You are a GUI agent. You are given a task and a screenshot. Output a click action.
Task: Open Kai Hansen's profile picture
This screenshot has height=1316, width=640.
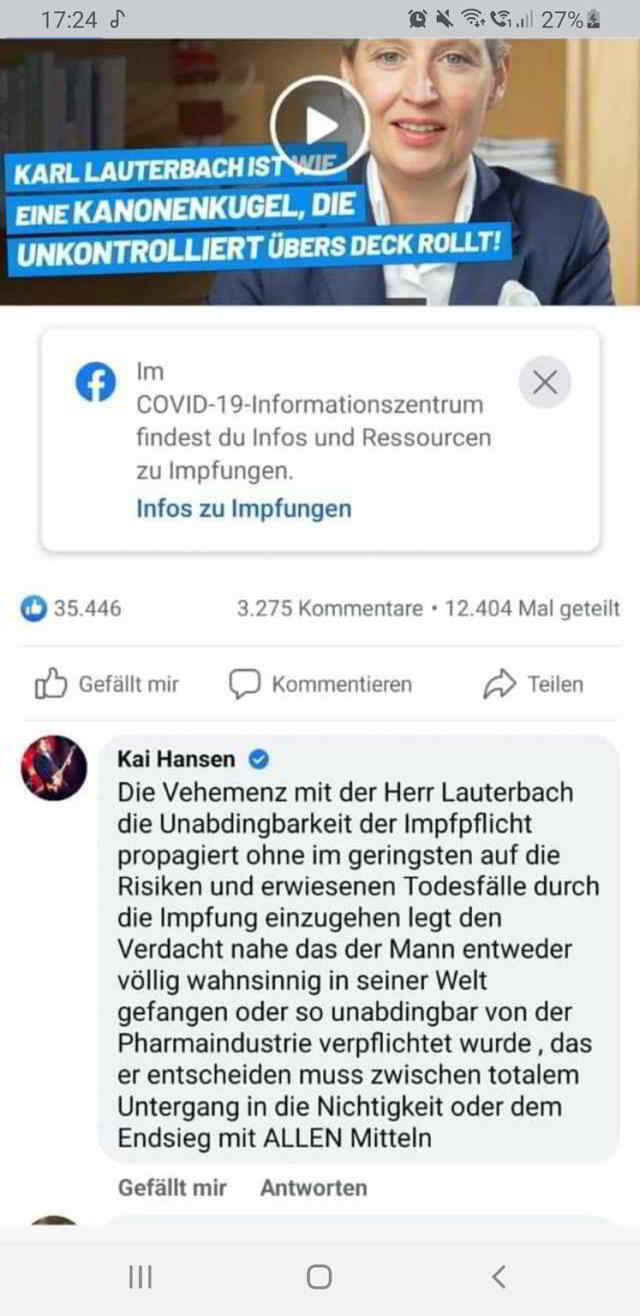click(x=53, y=768)
